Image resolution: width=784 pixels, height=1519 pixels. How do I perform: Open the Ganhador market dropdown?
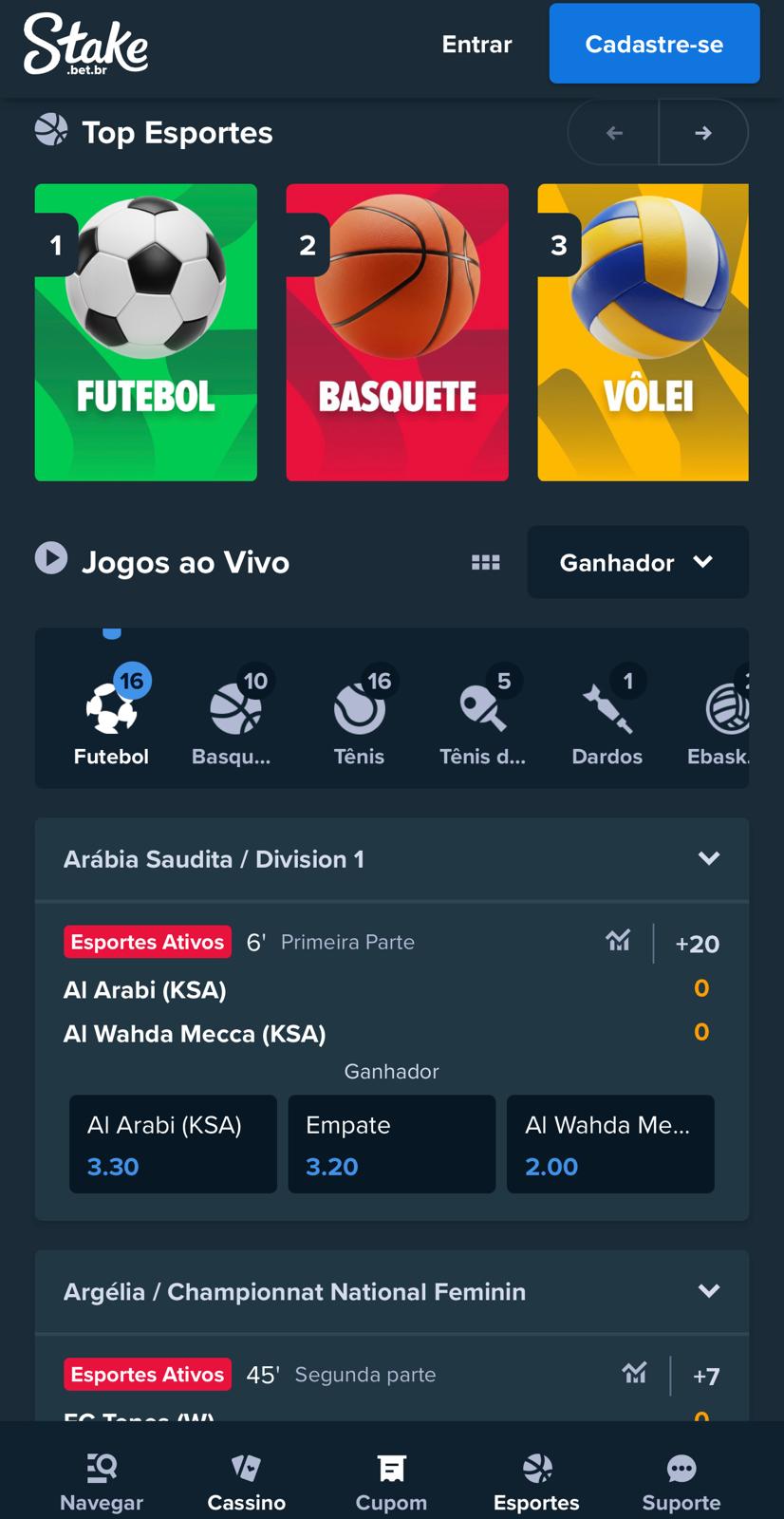637,562
